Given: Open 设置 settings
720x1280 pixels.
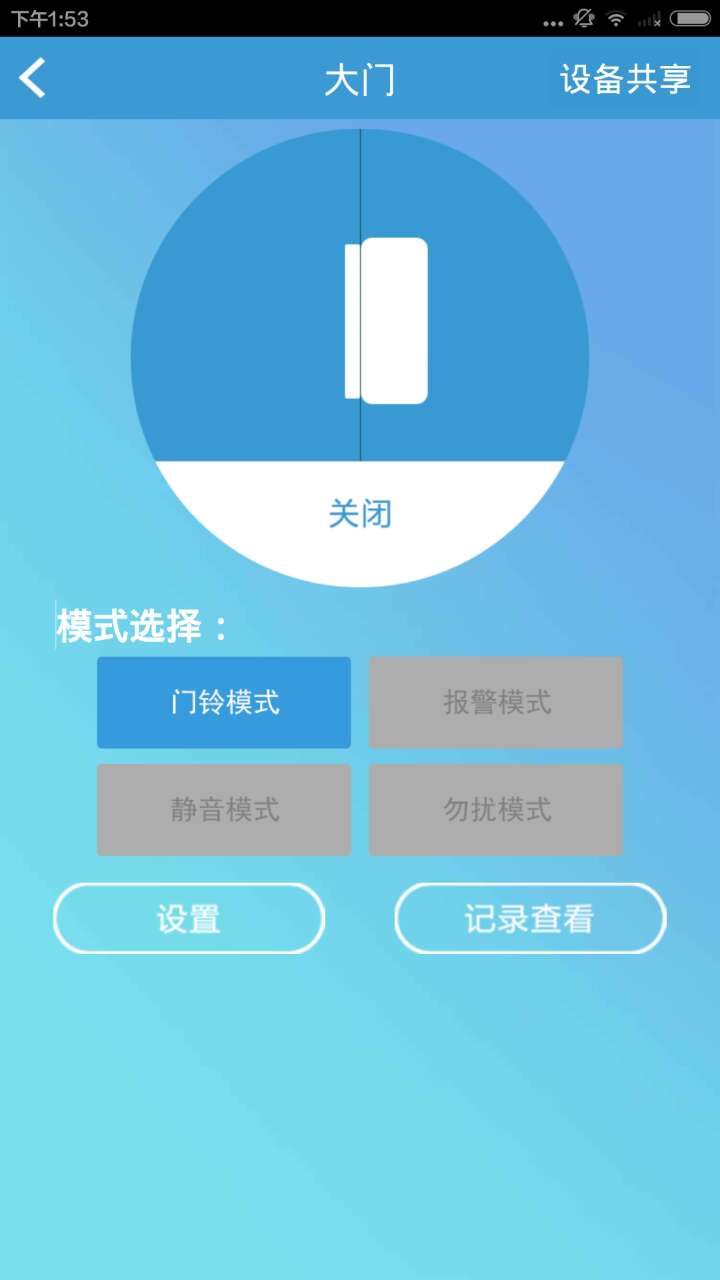Looking at the screenshot, I should pos(188,918).
